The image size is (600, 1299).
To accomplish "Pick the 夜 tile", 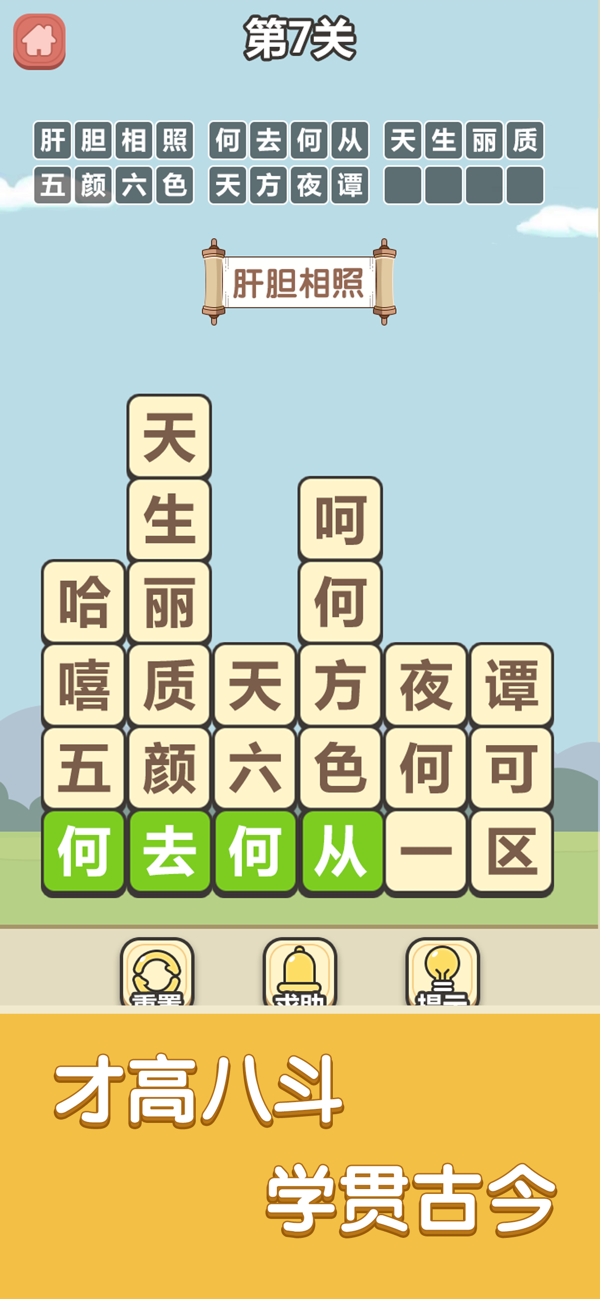I will [x=426, y=685].
